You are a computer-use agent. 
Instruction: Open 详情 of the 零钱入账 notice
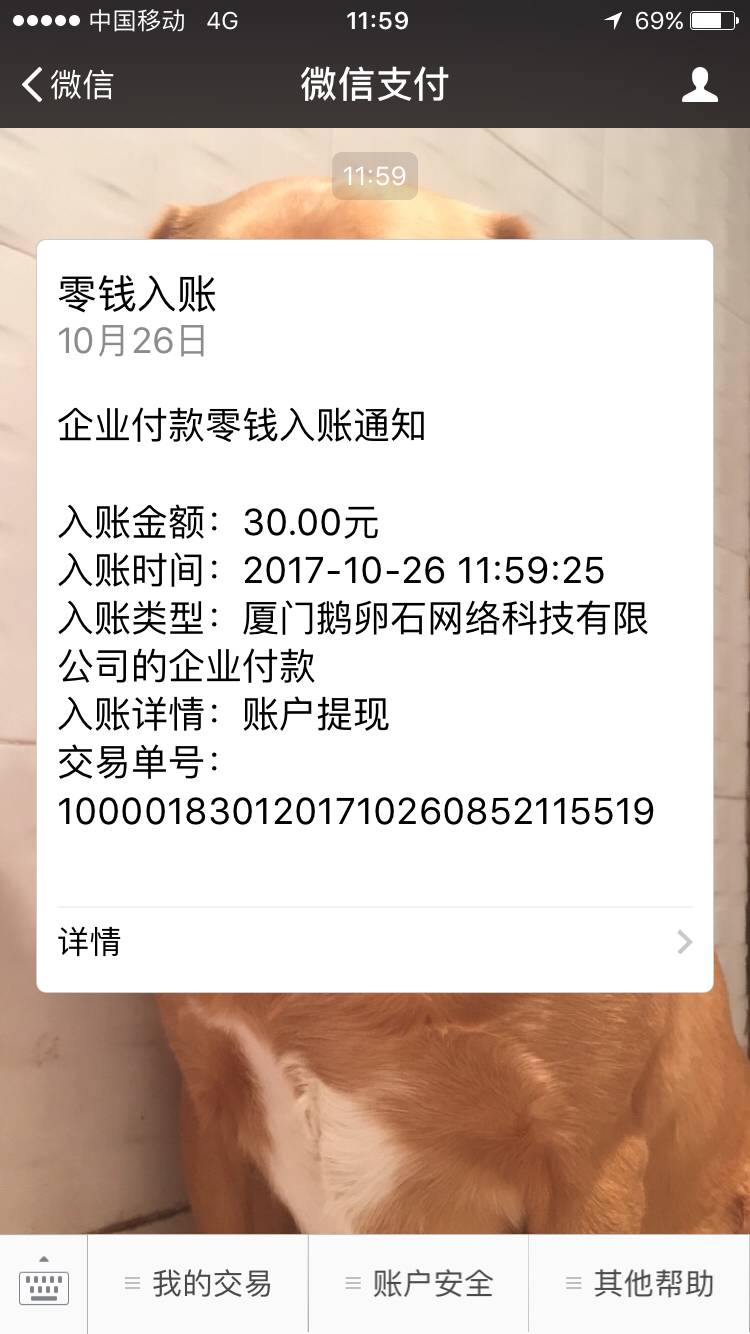375,942
